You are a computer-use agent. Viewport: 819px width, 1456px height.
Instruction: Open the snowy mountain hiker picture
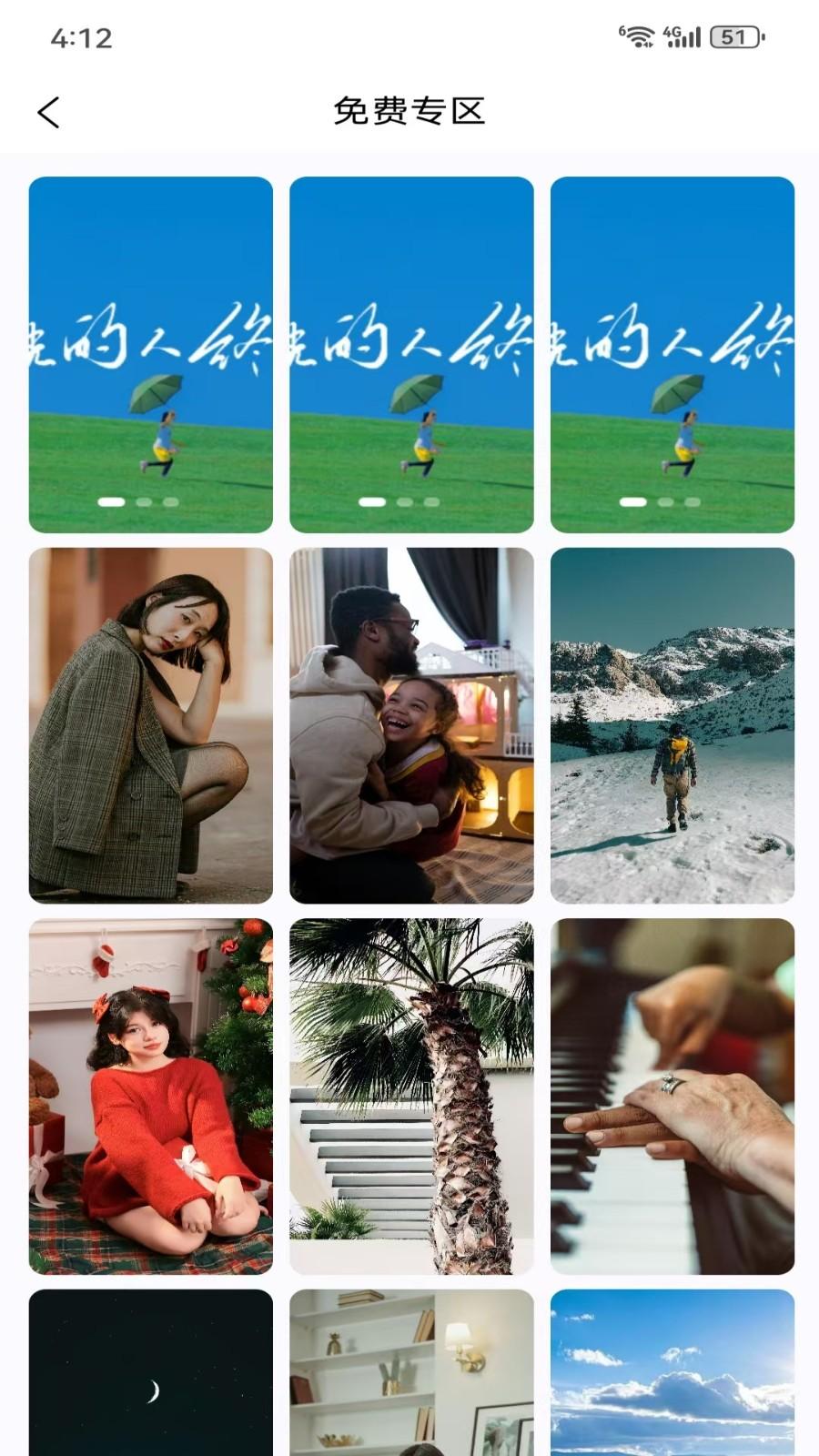(672, 725)
